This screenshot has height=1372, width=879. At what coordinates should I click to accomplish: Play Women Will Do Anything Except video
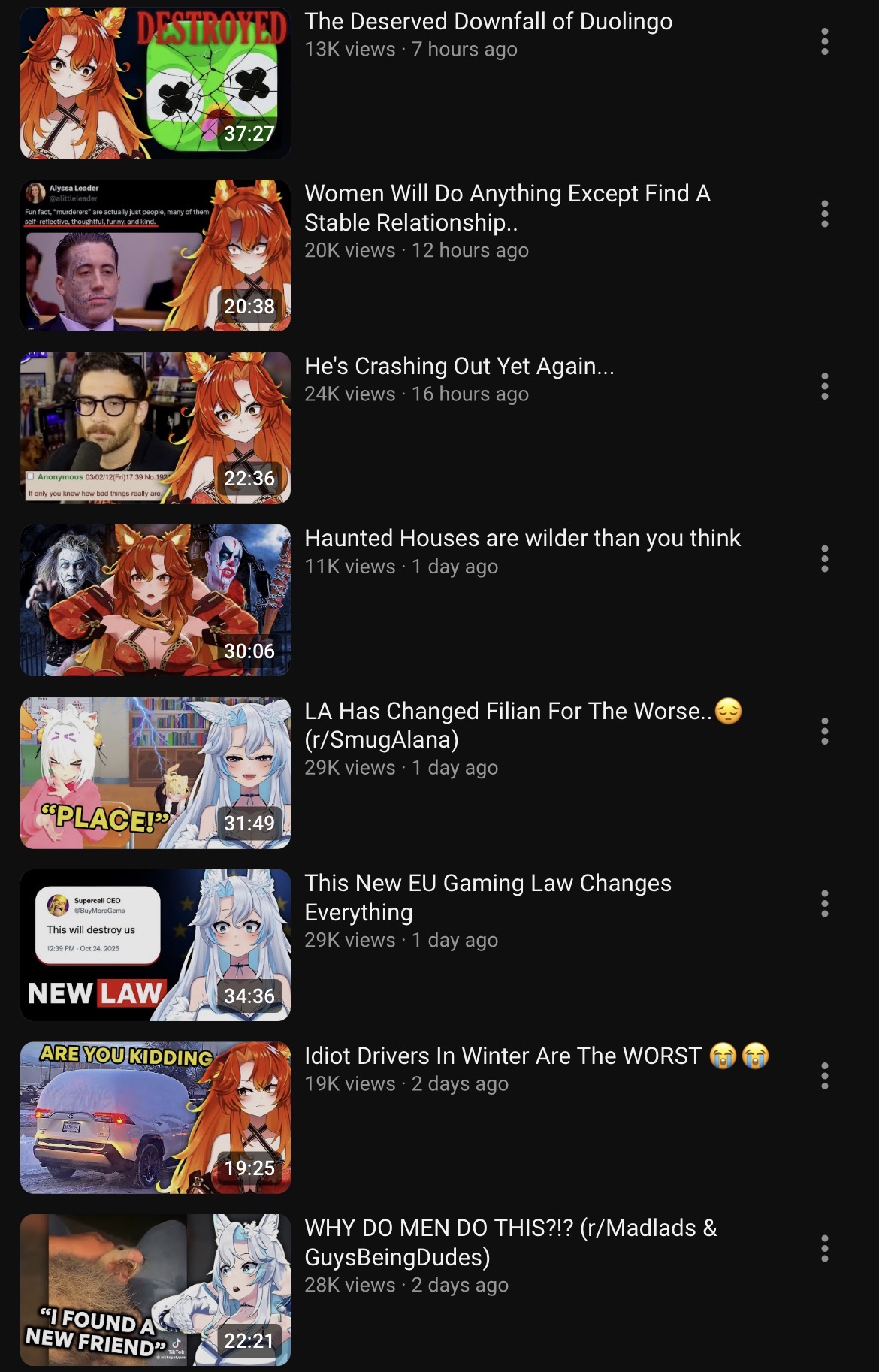pos(155,255)
